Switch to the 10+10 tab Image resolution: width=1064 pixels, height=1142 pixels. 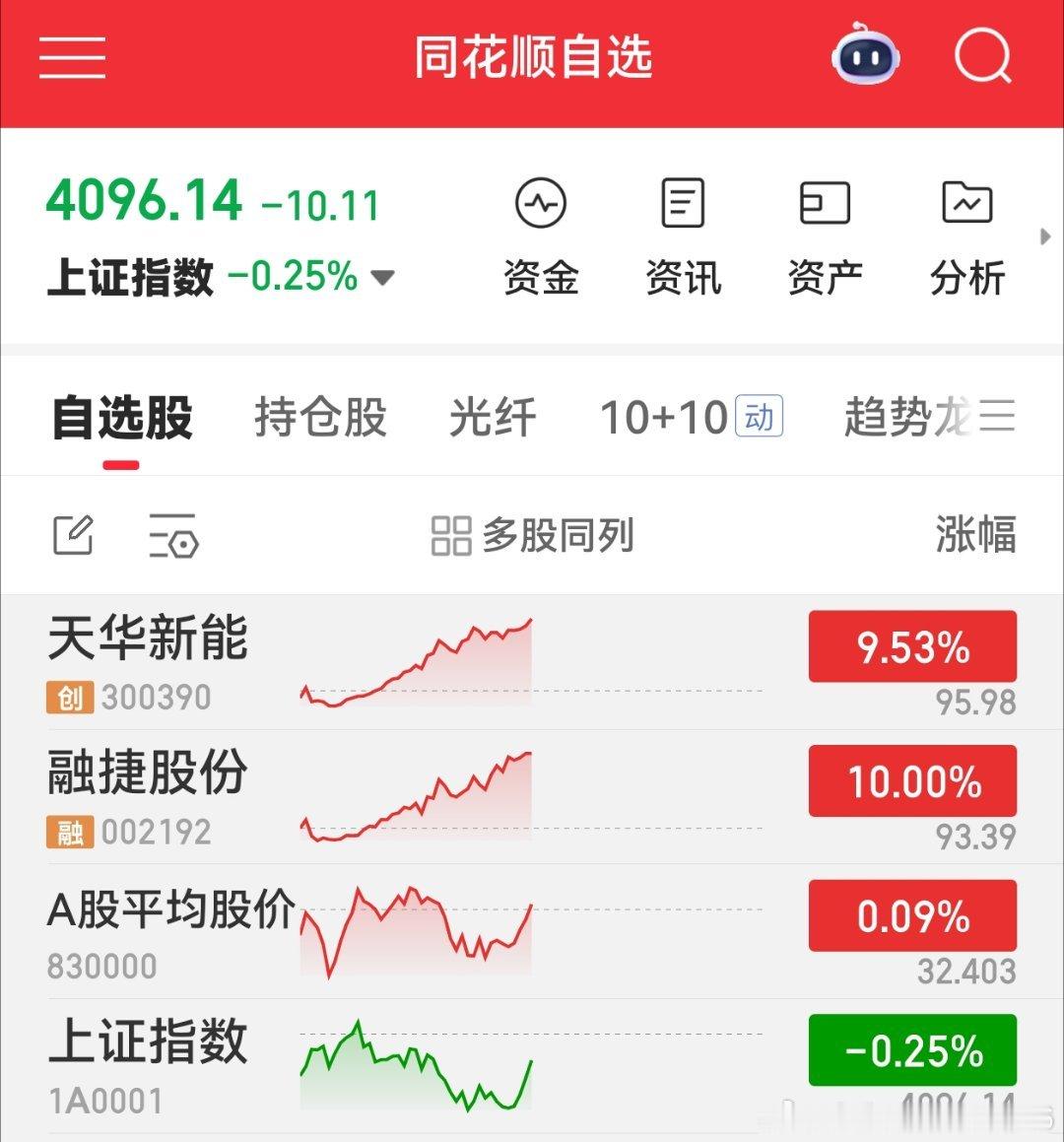692,417
